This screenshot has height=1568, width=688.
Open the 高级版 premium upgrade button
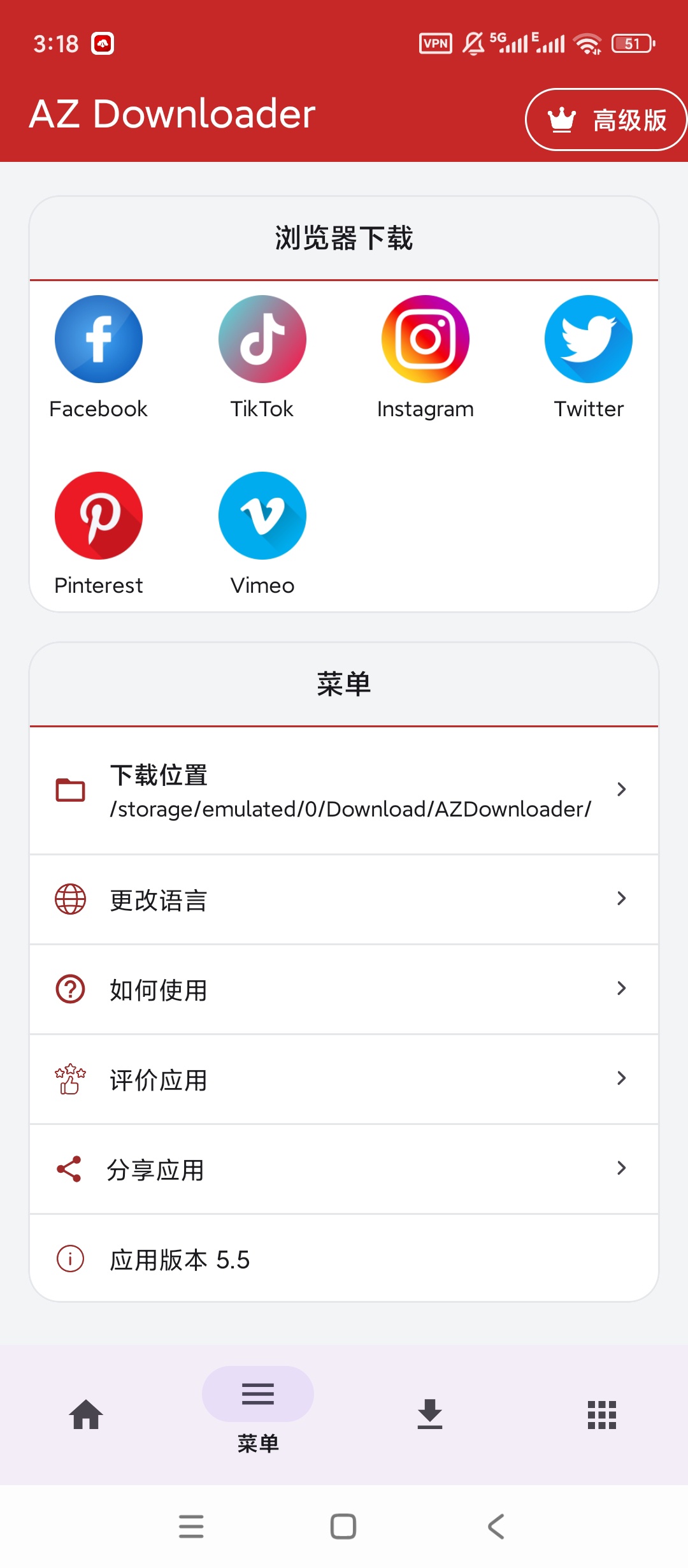pyautogui.click(x=605, y=120)
